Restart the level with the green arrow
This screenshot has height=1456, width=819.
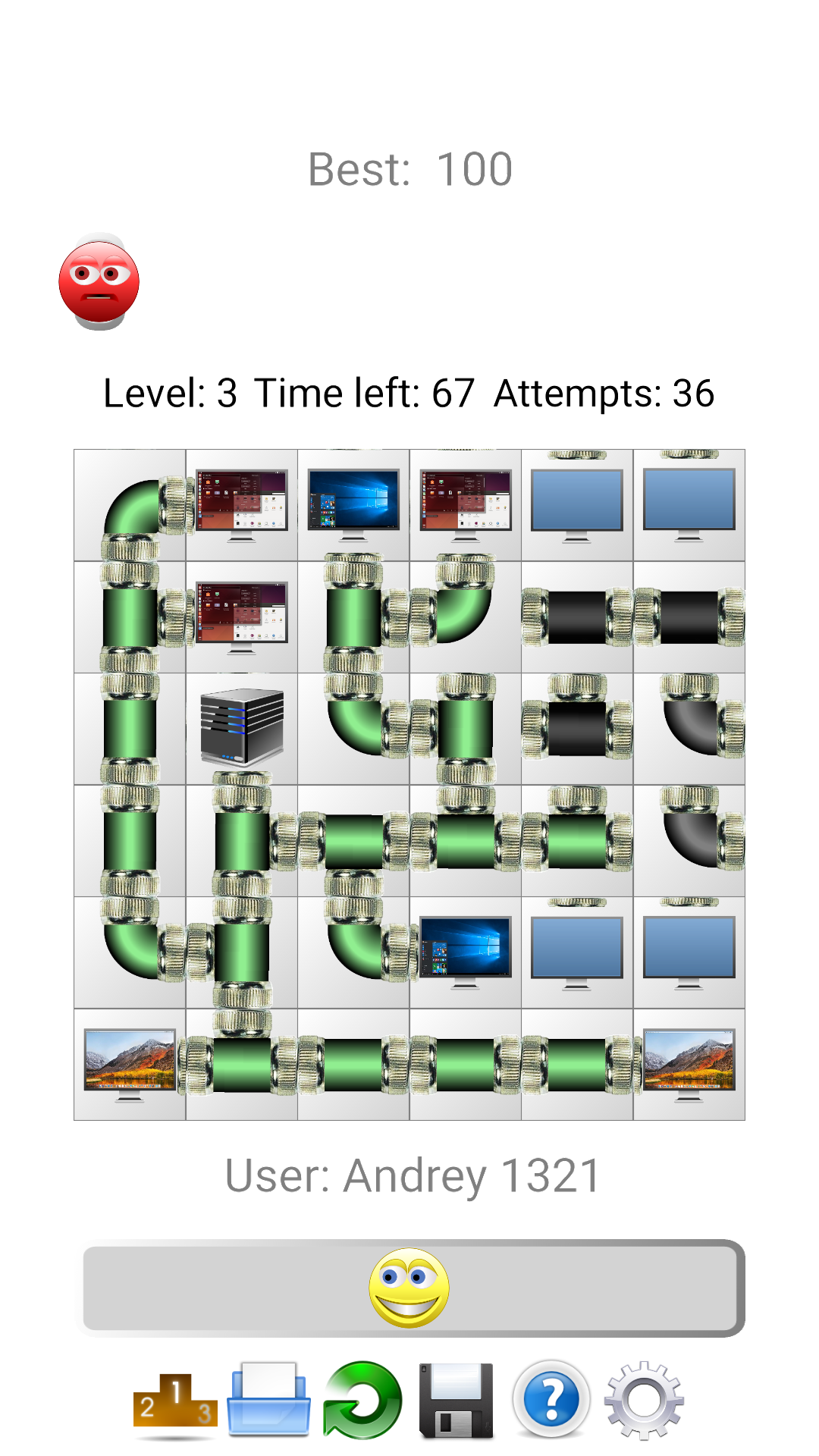[362, 1401]
